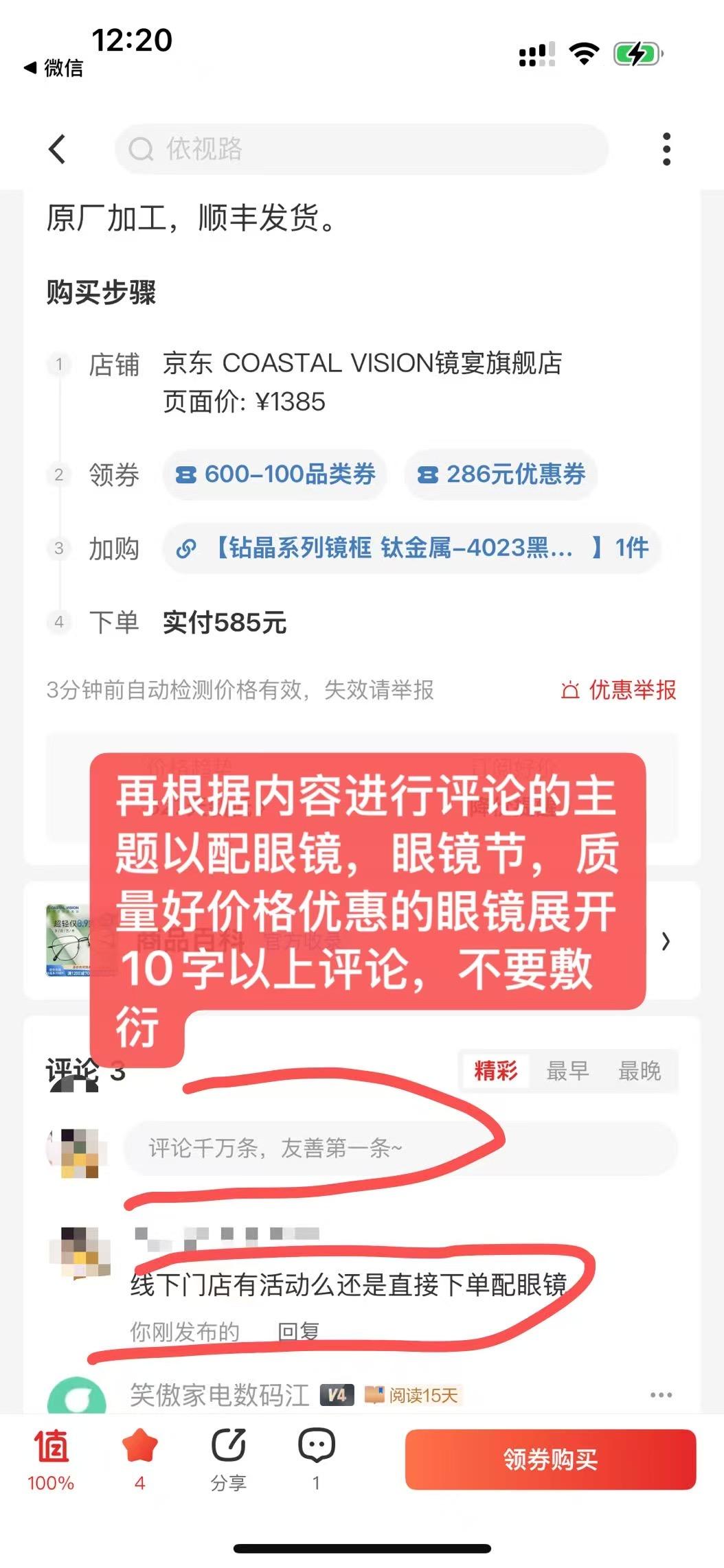The image size is (724, 1568).
Task: Open the 钻晶系列镜框 add-to-cart link
Action: (411, 548)
